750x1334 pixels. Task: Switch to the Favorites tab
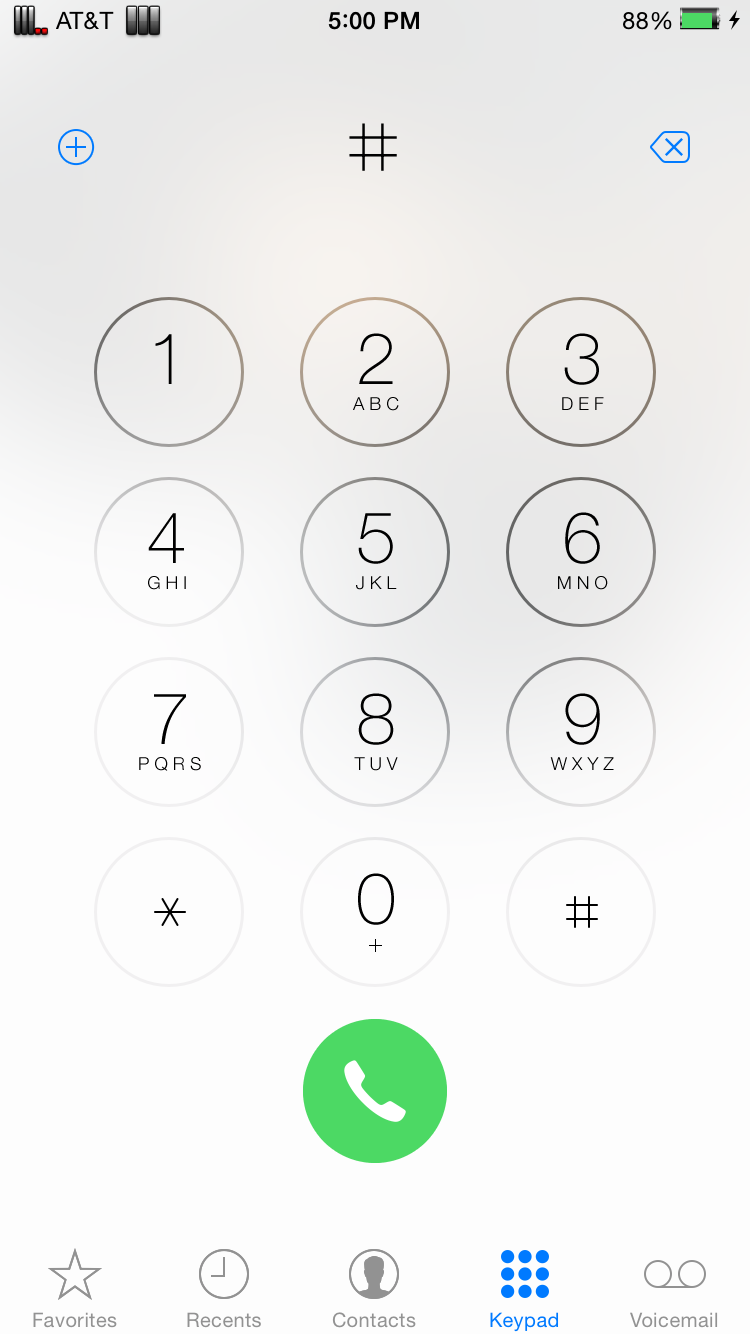[75, 1289]
